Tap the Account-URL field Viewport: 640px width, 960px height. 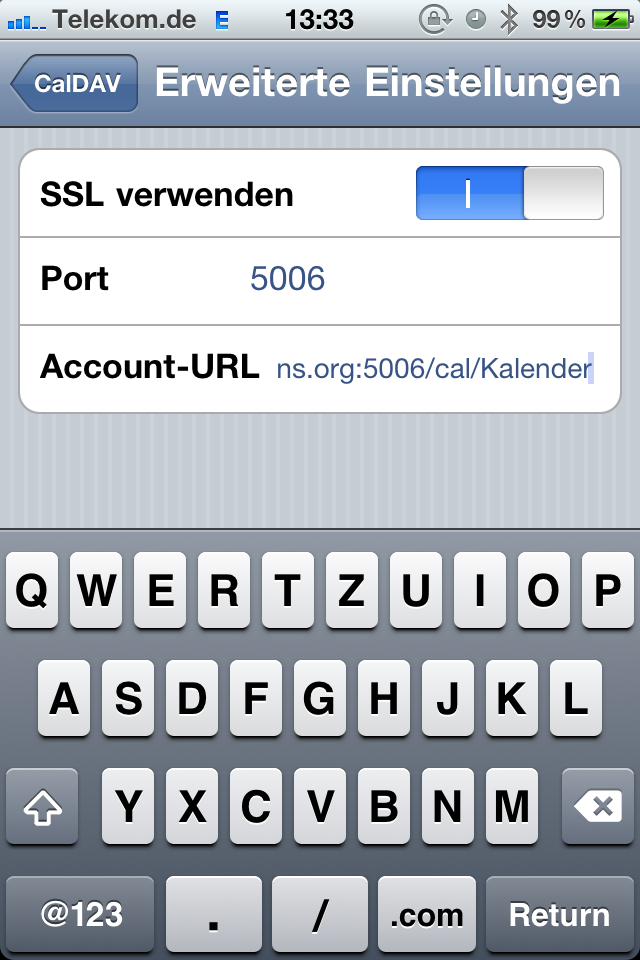click(x=433, y=368)
